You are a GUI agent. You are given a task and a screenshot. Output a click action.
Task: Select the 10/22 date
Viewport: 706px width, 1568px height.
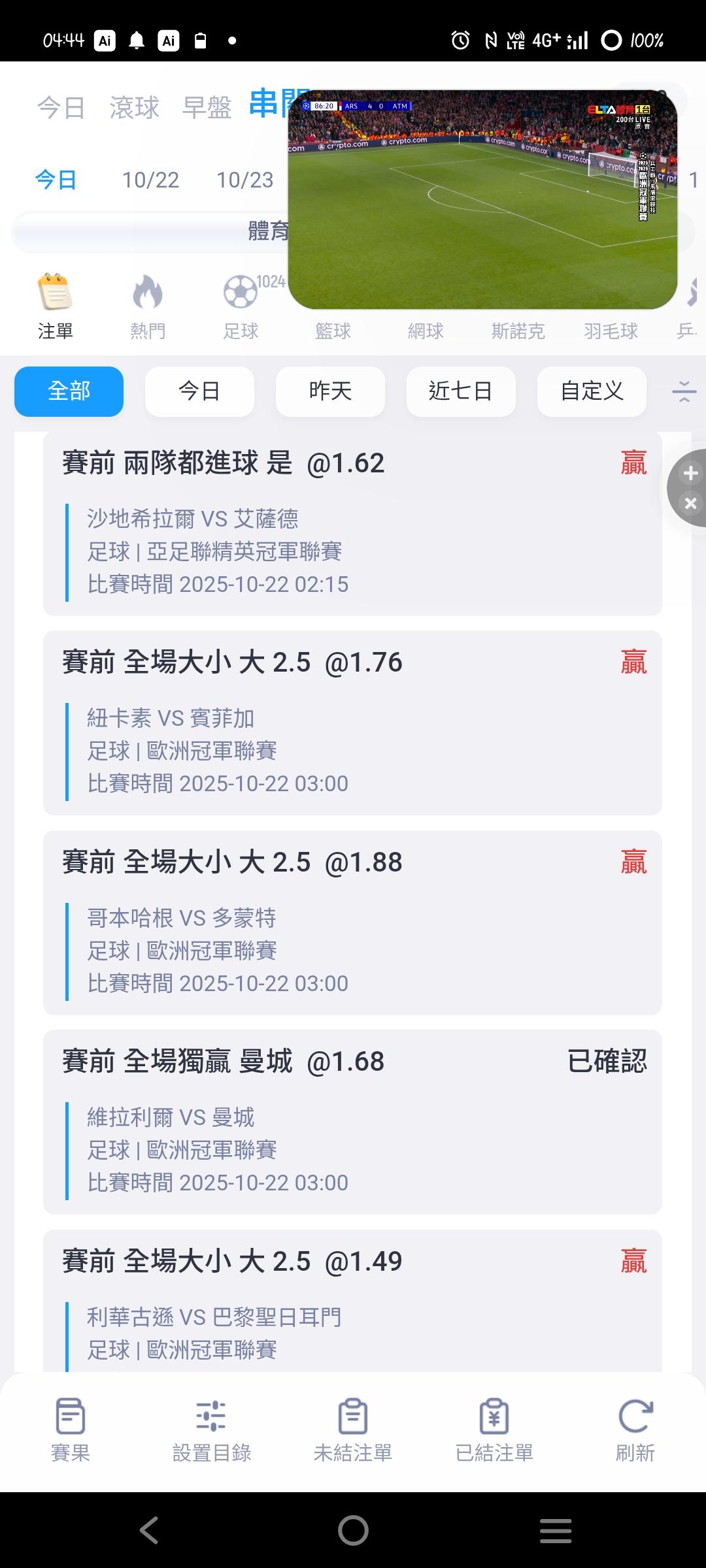point(150,180)
